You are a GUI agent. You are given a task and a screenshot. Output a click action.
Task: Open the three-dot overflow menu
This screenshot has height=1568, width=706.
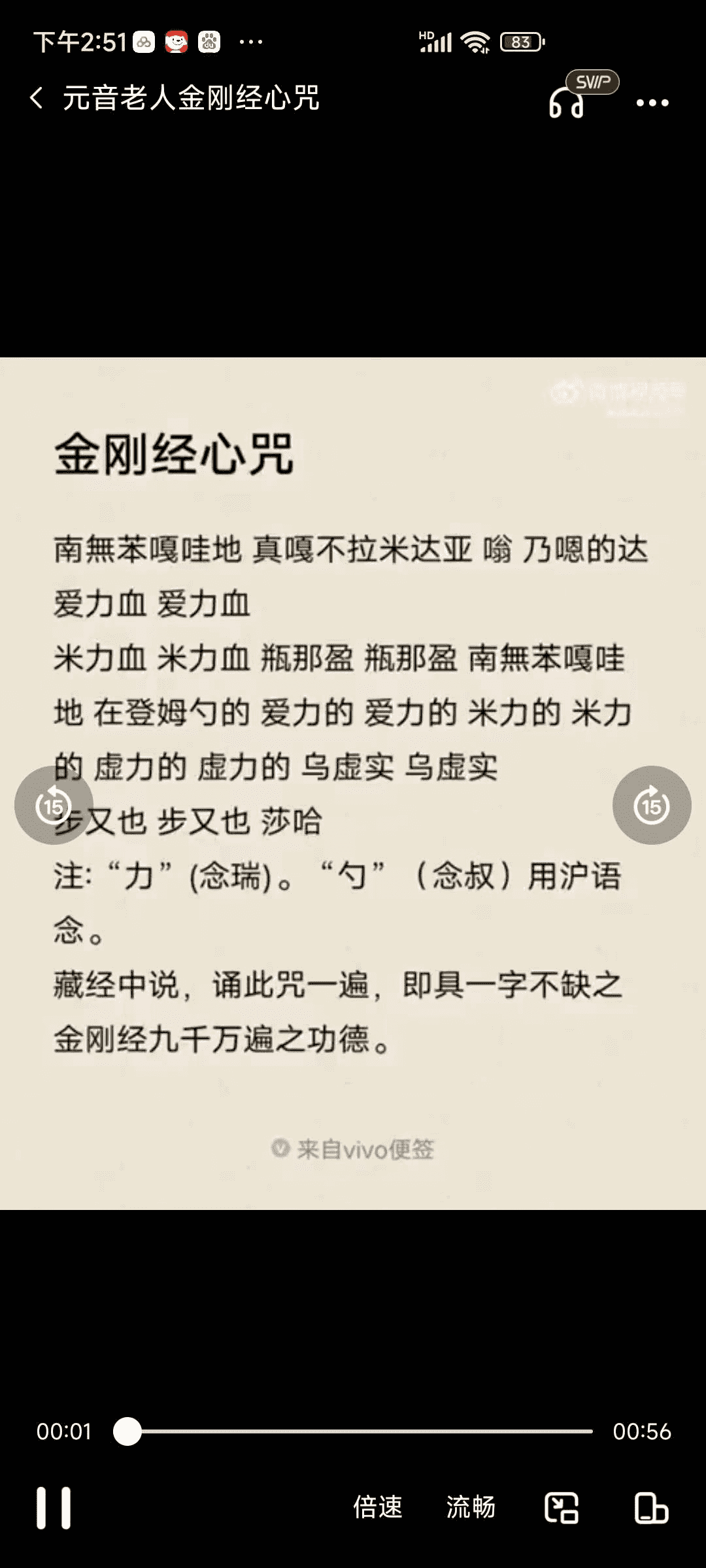tap(652, 103)
